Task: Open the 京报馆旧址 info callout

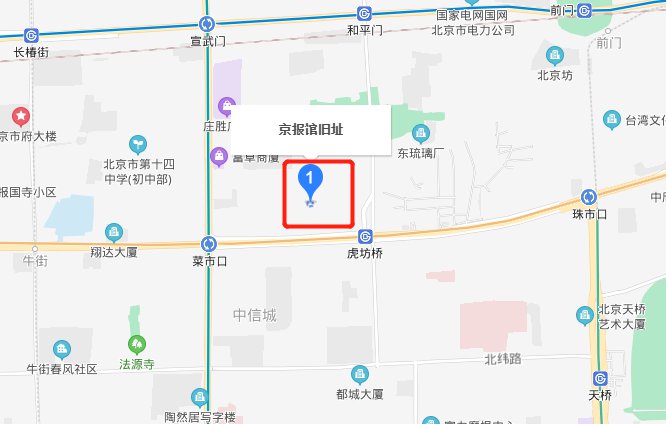Action: coord(310,129)
